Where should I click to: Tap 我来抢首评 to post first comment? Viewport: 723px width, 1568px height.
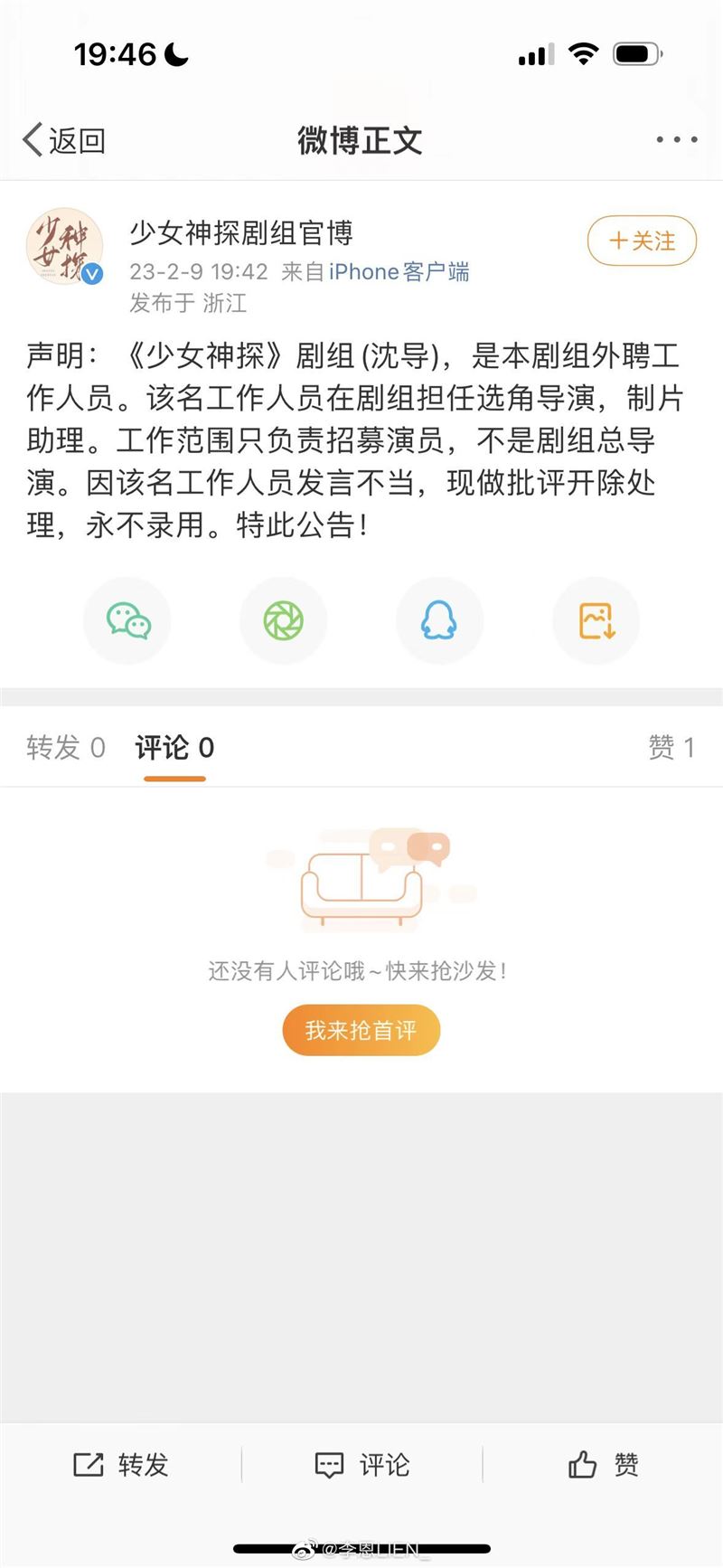361,1029
